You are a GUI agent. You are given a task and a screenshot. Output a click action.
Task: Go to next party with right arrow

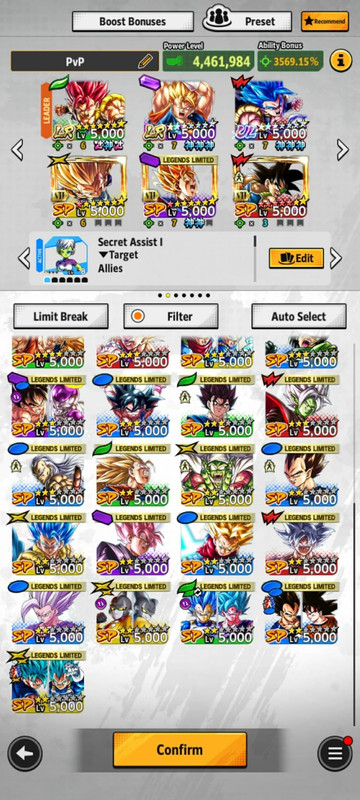pyautogui.click(x=343, y=150)
